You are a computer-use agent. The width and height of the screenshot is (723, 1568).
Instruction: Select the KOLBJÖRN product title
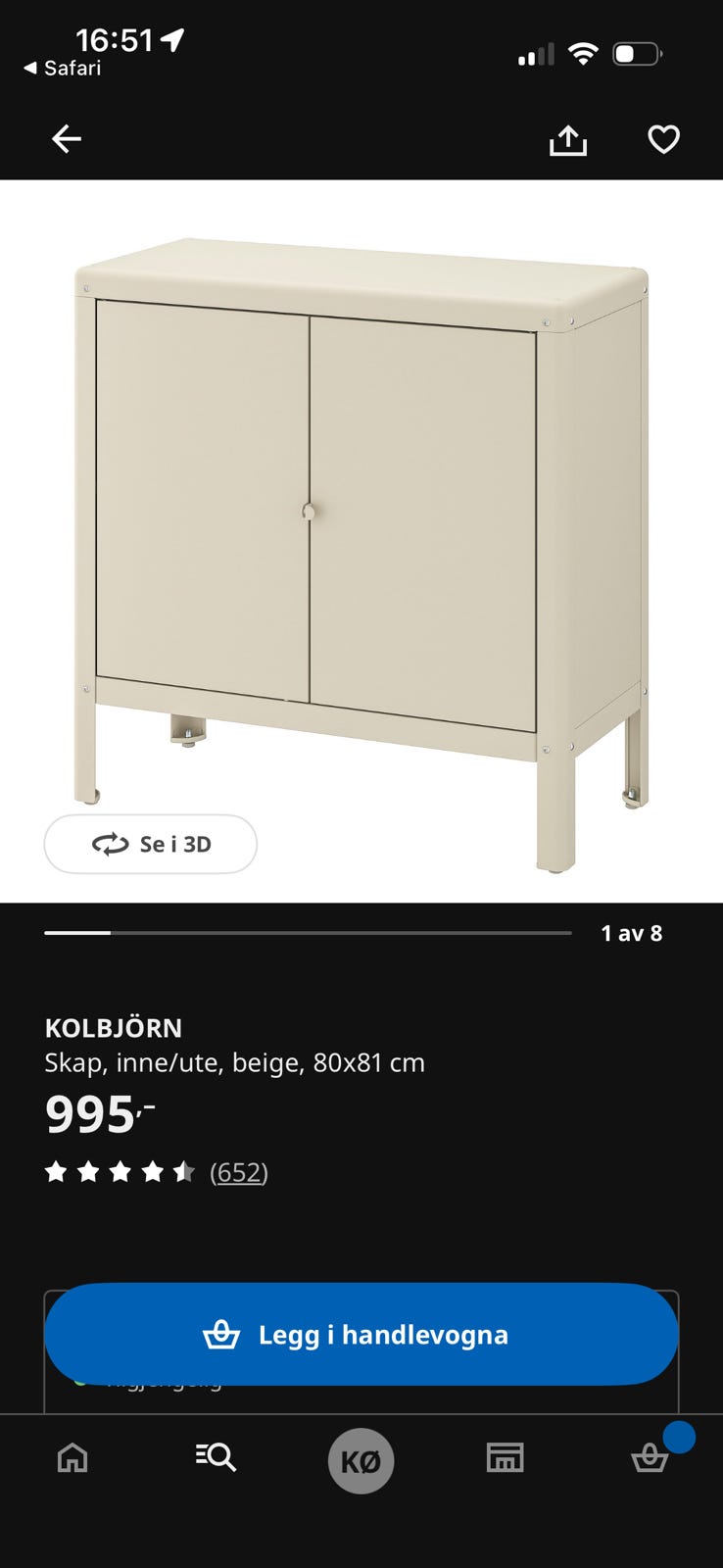[113, 1027]
